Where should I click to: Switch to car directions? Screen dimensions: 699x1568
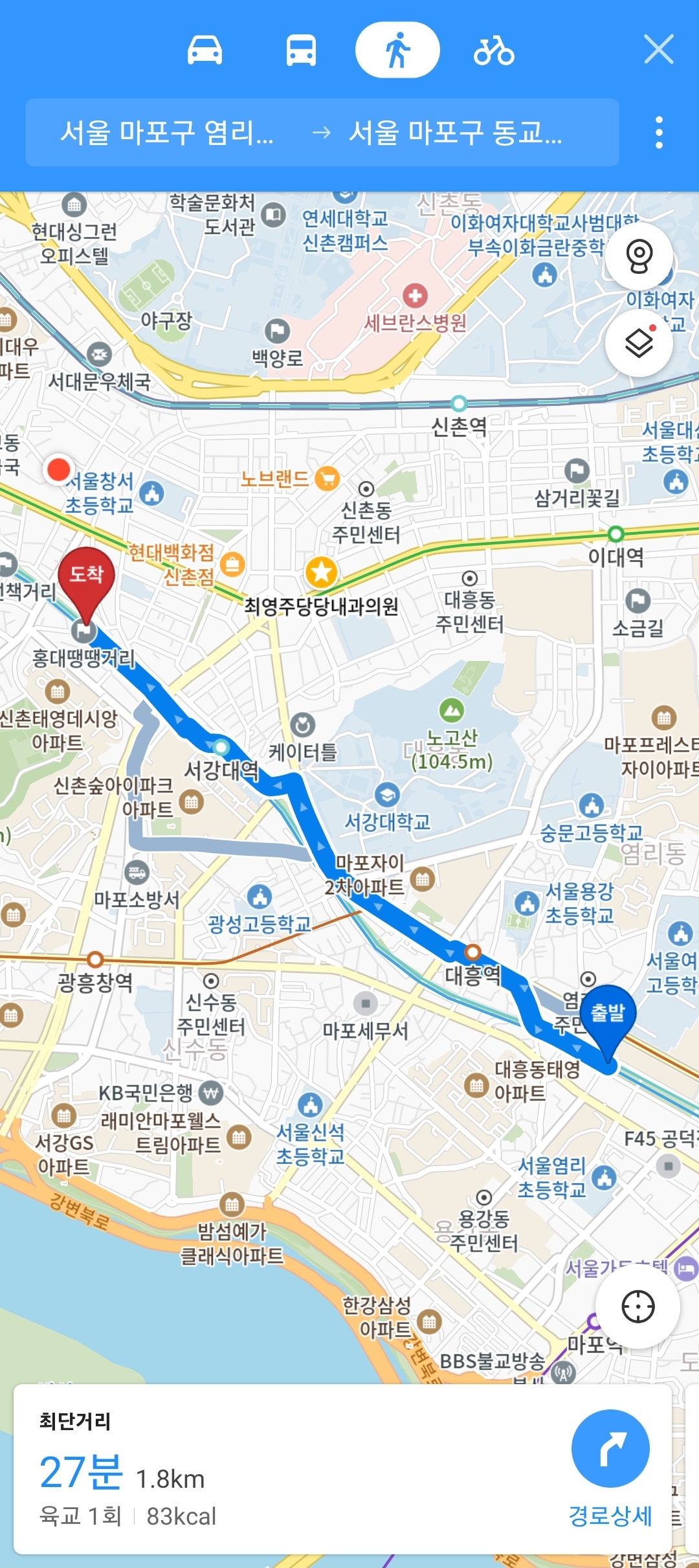[205, 50]
